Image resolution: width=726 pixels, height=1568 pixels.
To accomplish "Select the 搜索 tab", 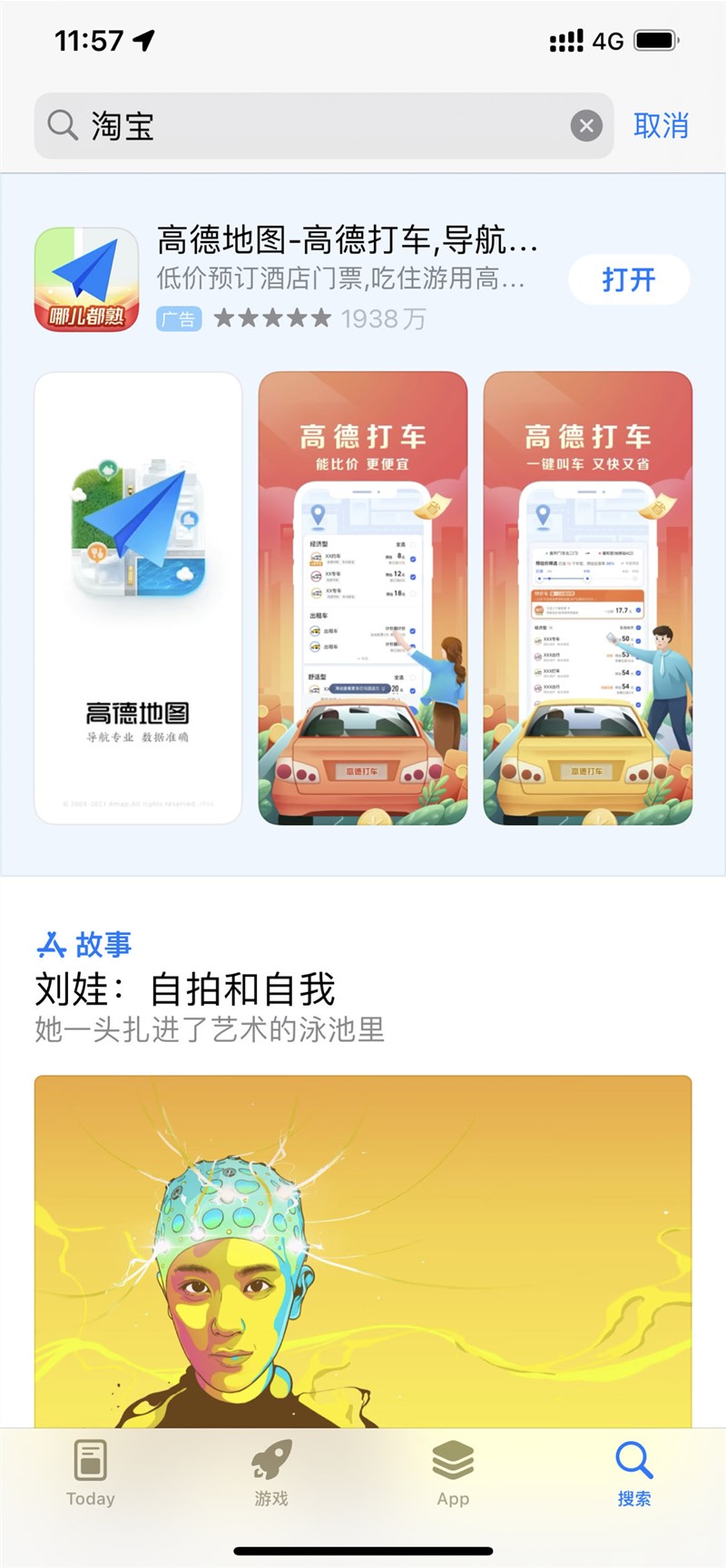I will pos(633,1471).
